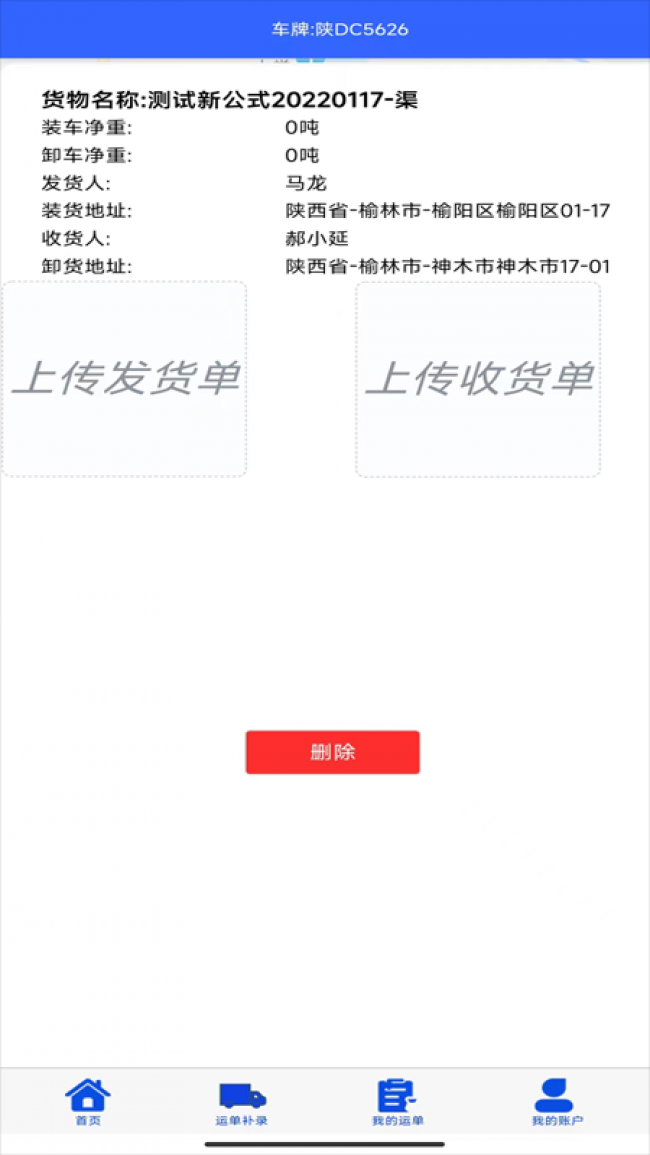This screenshot has width=650, height=1155.
Task: Tap the 上传收货单 upload box
Action: [478, 379]
